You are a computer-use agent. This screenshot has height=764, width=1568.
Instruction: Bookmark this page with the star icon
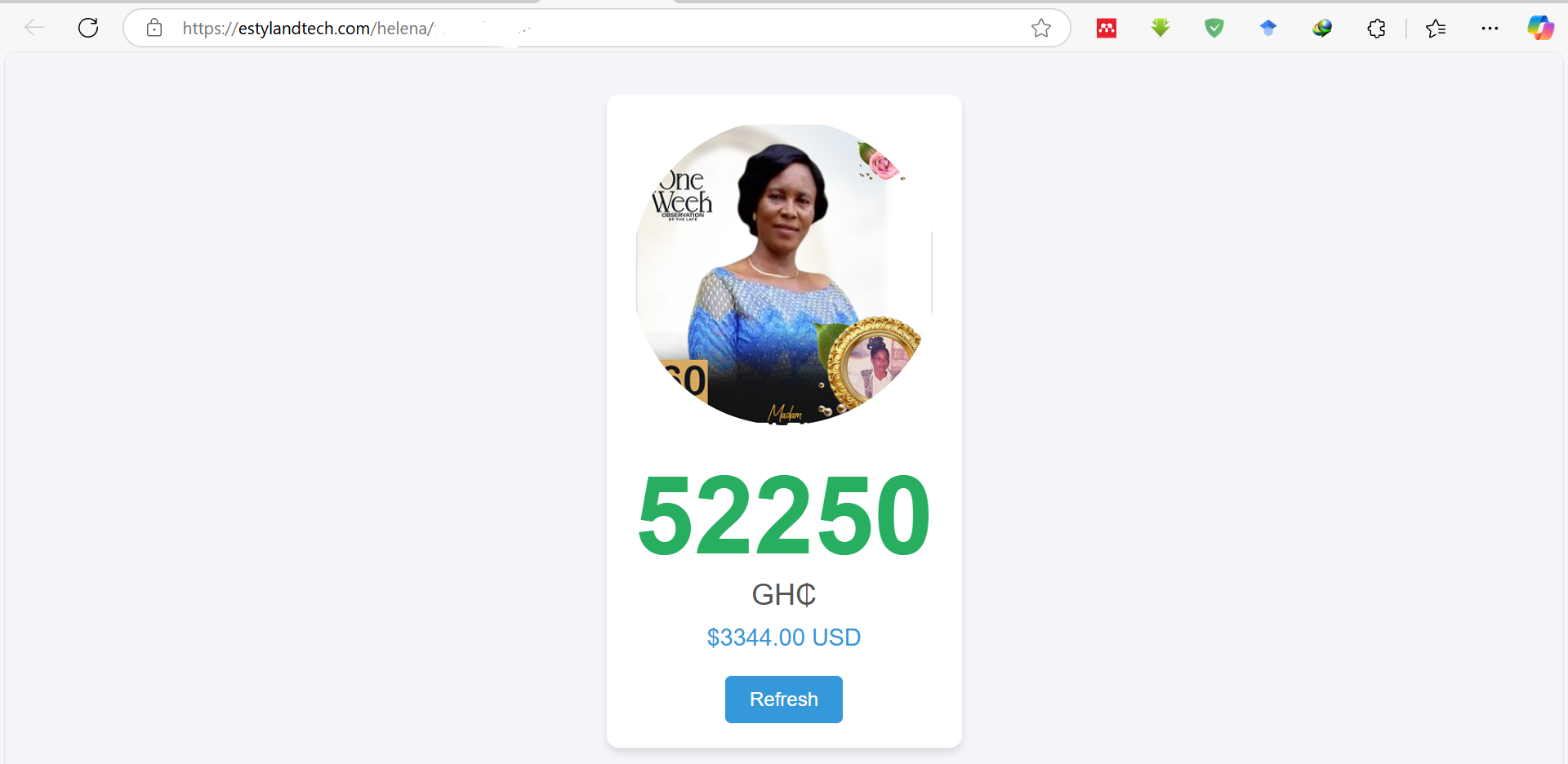point(1040,29)
